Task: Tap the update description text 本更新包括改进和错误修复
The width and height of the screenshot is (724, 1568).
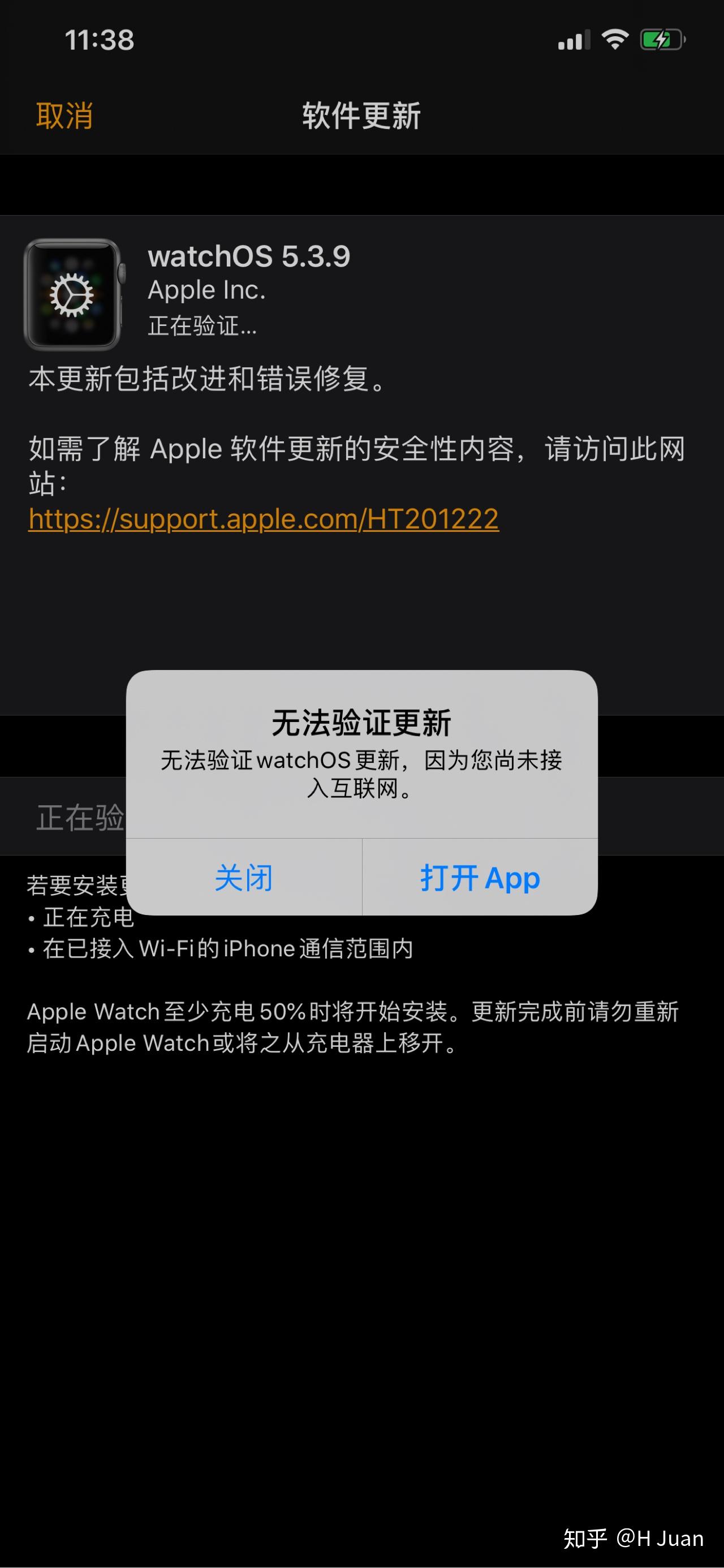Action: click(207, 380)
